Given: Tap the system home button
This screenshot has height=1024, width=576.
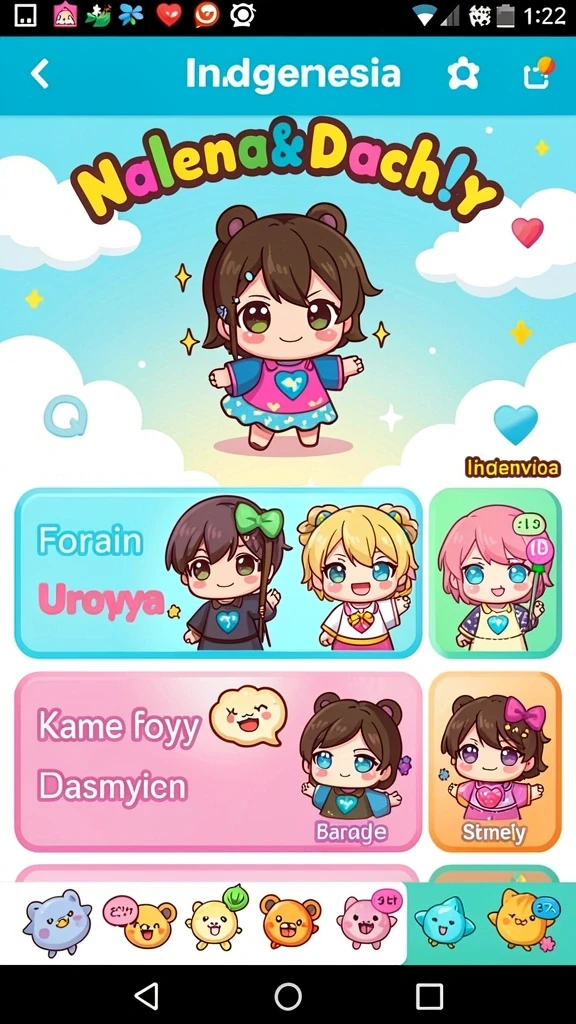Looking at the screenshot, I should tap(288, 997).
